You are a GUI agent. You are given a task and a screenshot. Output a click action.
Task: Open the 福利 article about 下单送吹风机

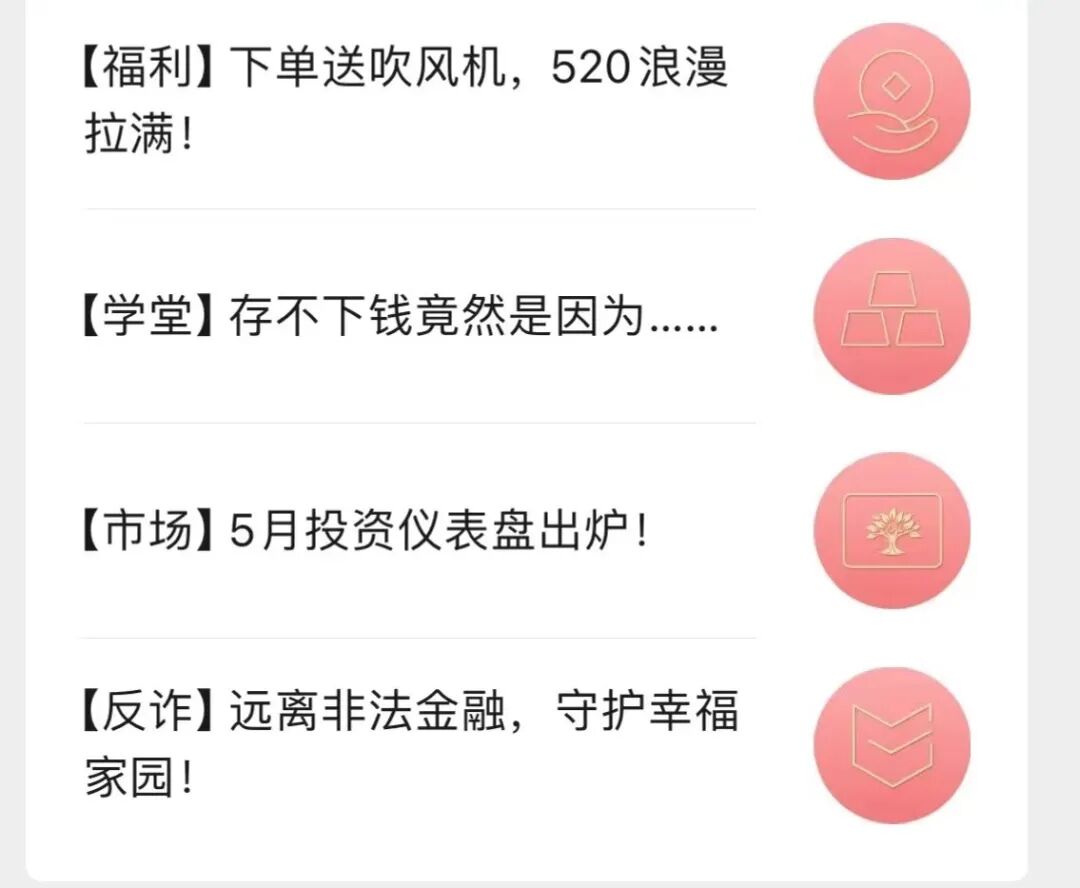click(x=405, y=100)
